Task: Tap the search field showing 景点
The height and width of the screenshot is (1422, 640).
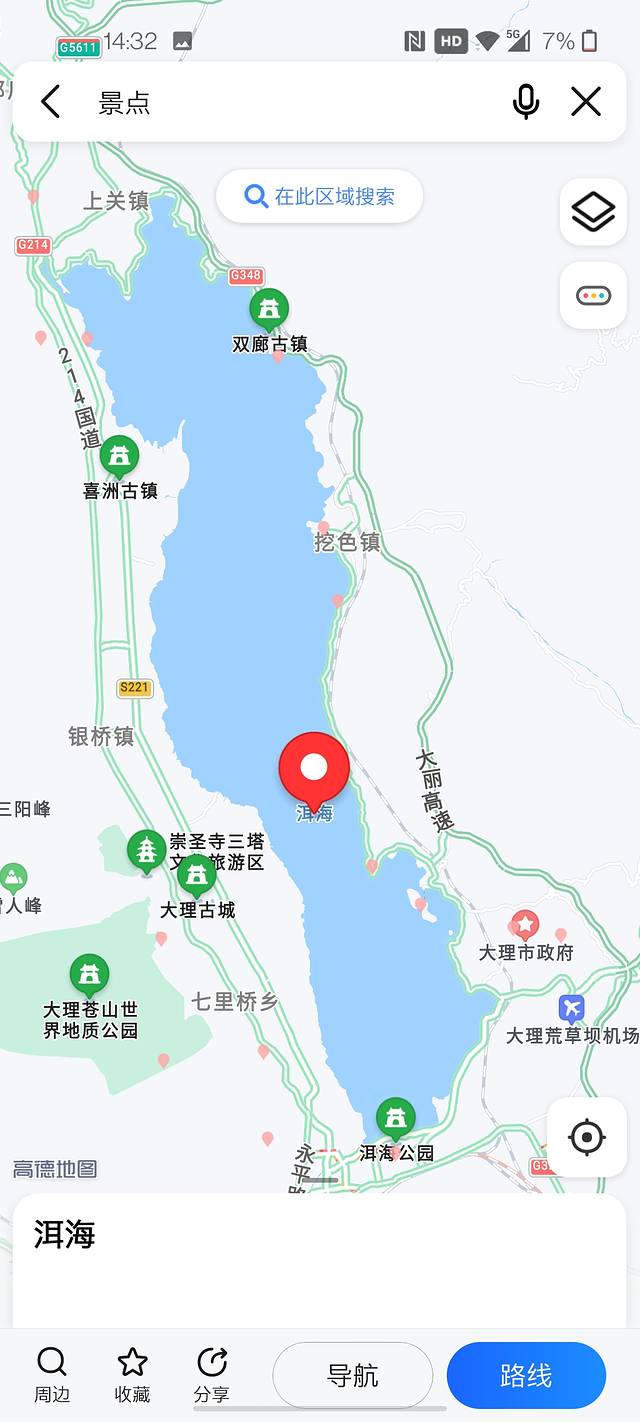Action: point(290,102)
